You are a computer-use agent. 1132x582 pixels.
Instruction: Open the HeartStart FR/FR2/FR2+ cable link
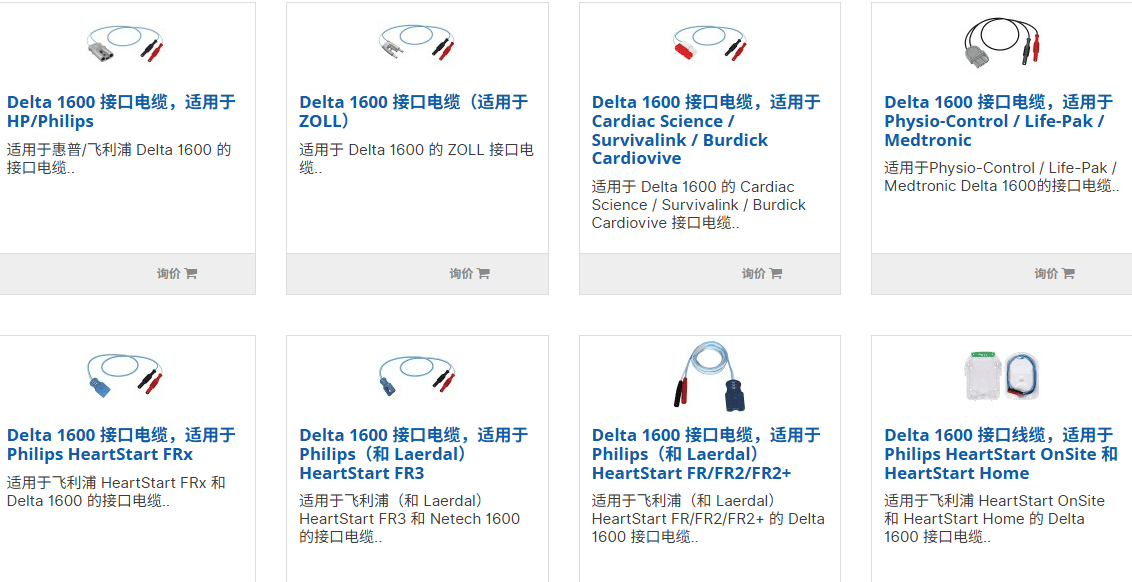(x=705, y=454)
